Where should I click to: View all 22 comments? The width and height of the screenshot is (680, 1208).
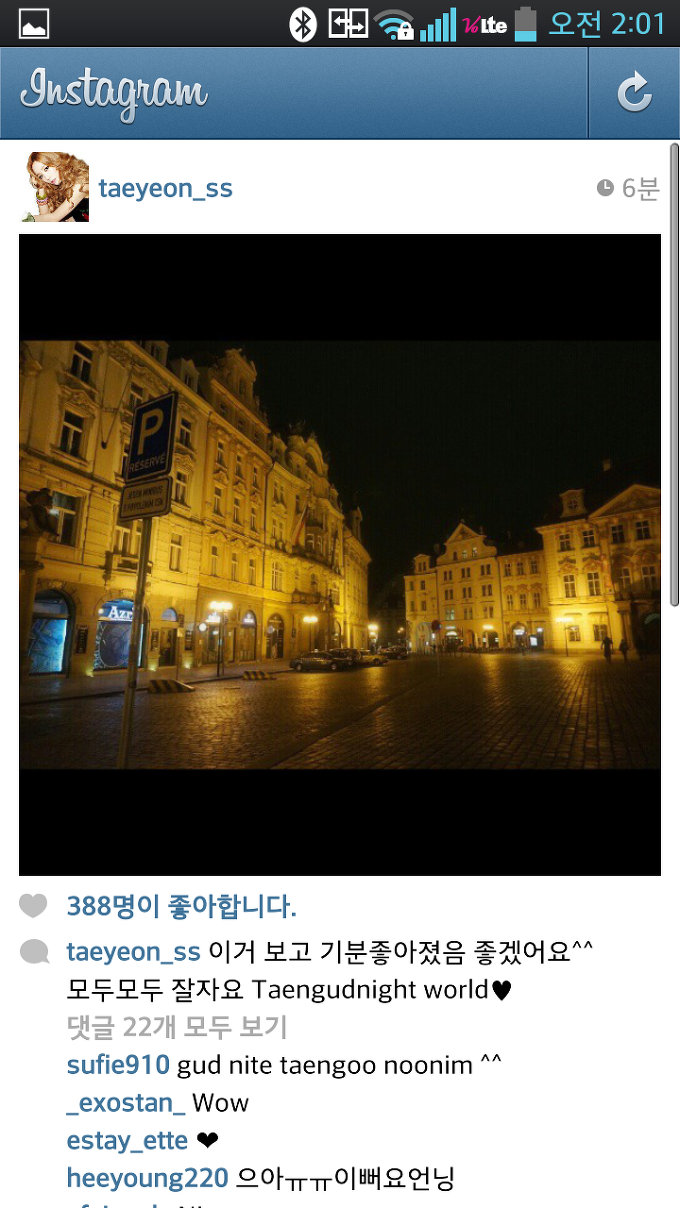[x=176, y=1027]
